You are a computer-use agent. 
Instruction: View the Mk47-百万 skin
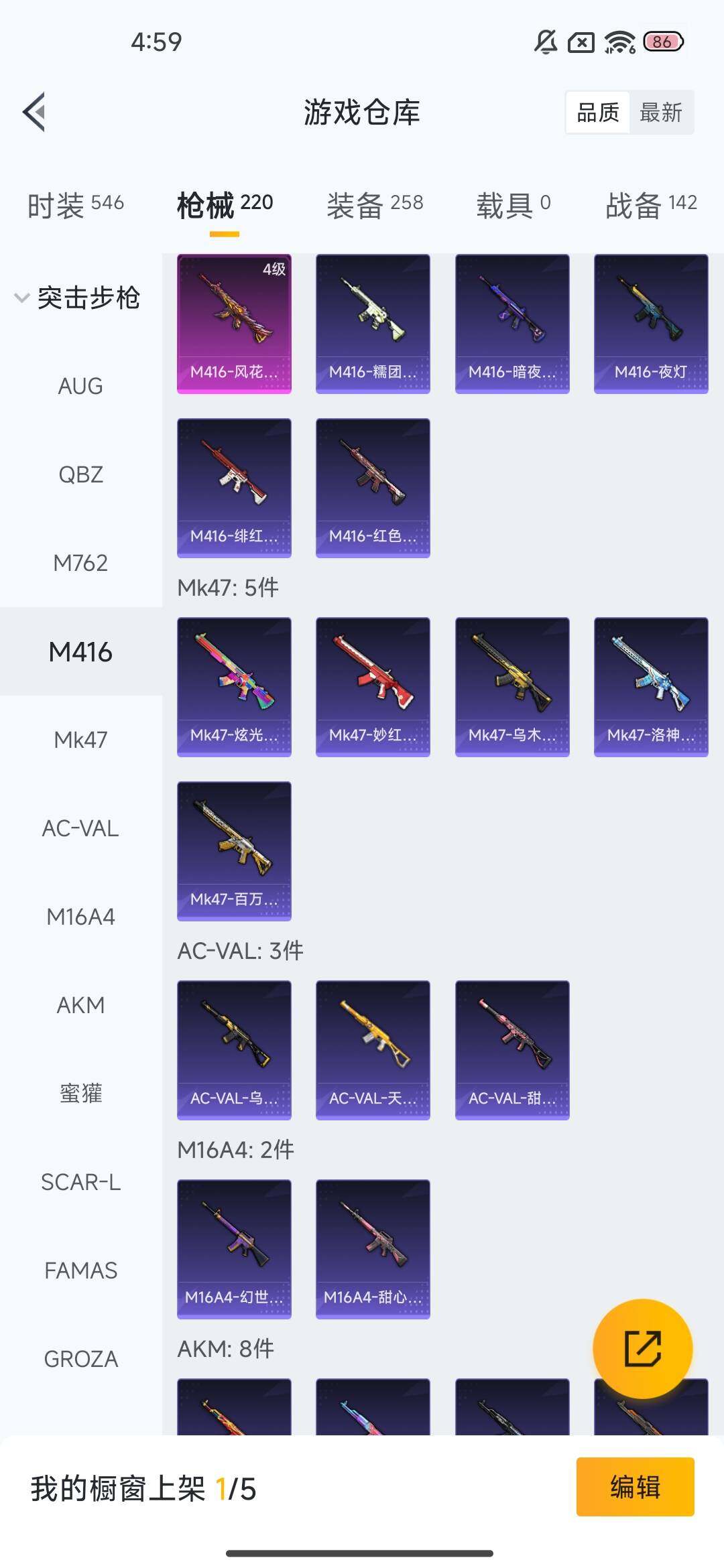coord(234,850)
